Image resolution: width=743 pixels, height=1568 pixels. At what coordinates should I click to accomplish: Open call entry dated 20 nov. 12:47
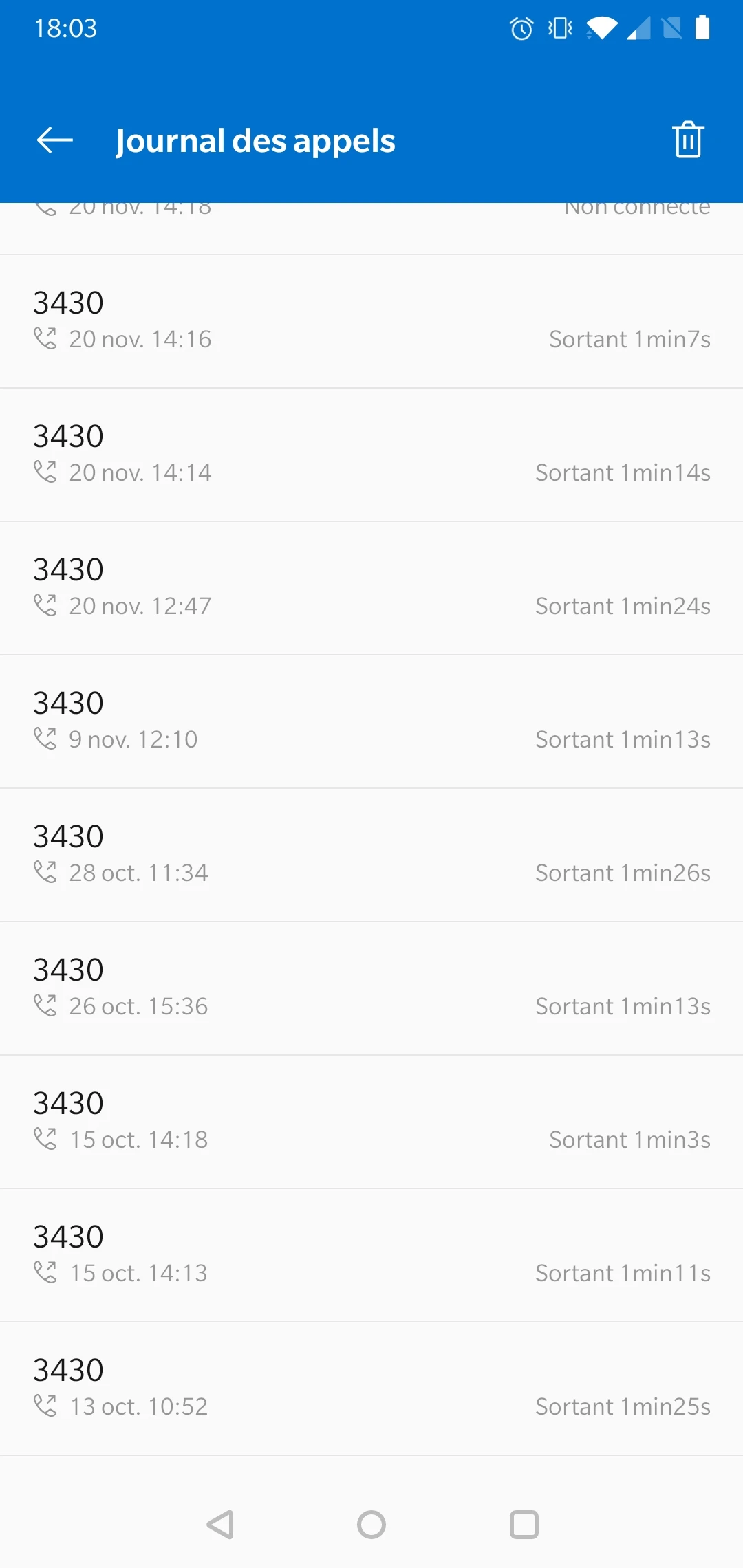(371, 588)
